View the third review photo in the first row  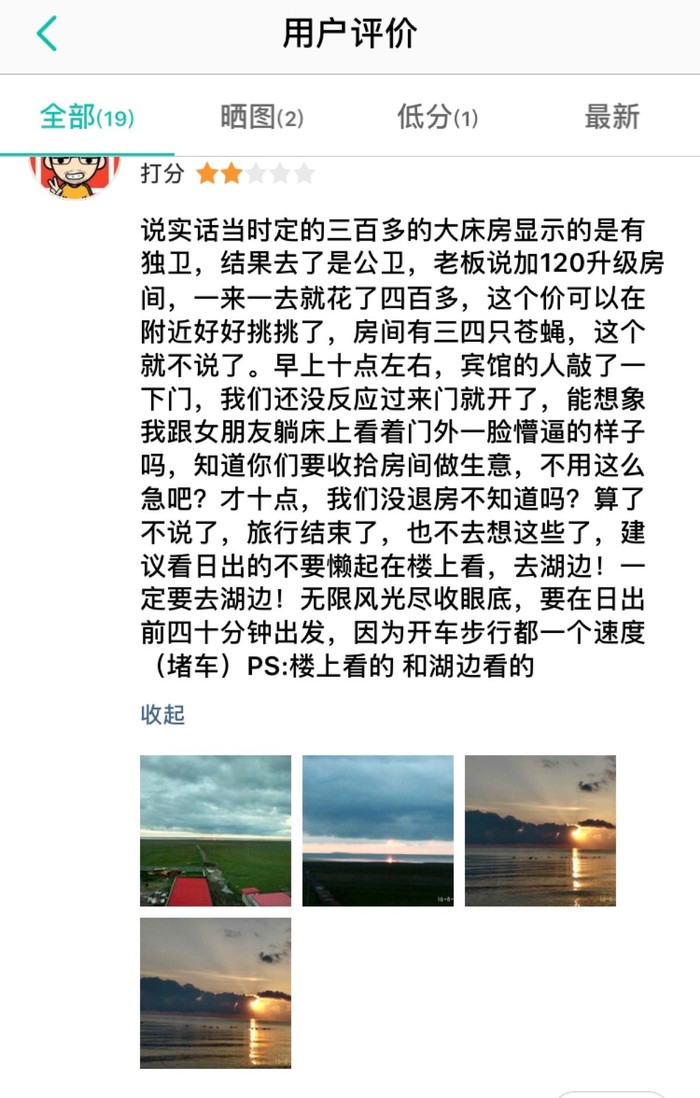click(x=540, y=830)
